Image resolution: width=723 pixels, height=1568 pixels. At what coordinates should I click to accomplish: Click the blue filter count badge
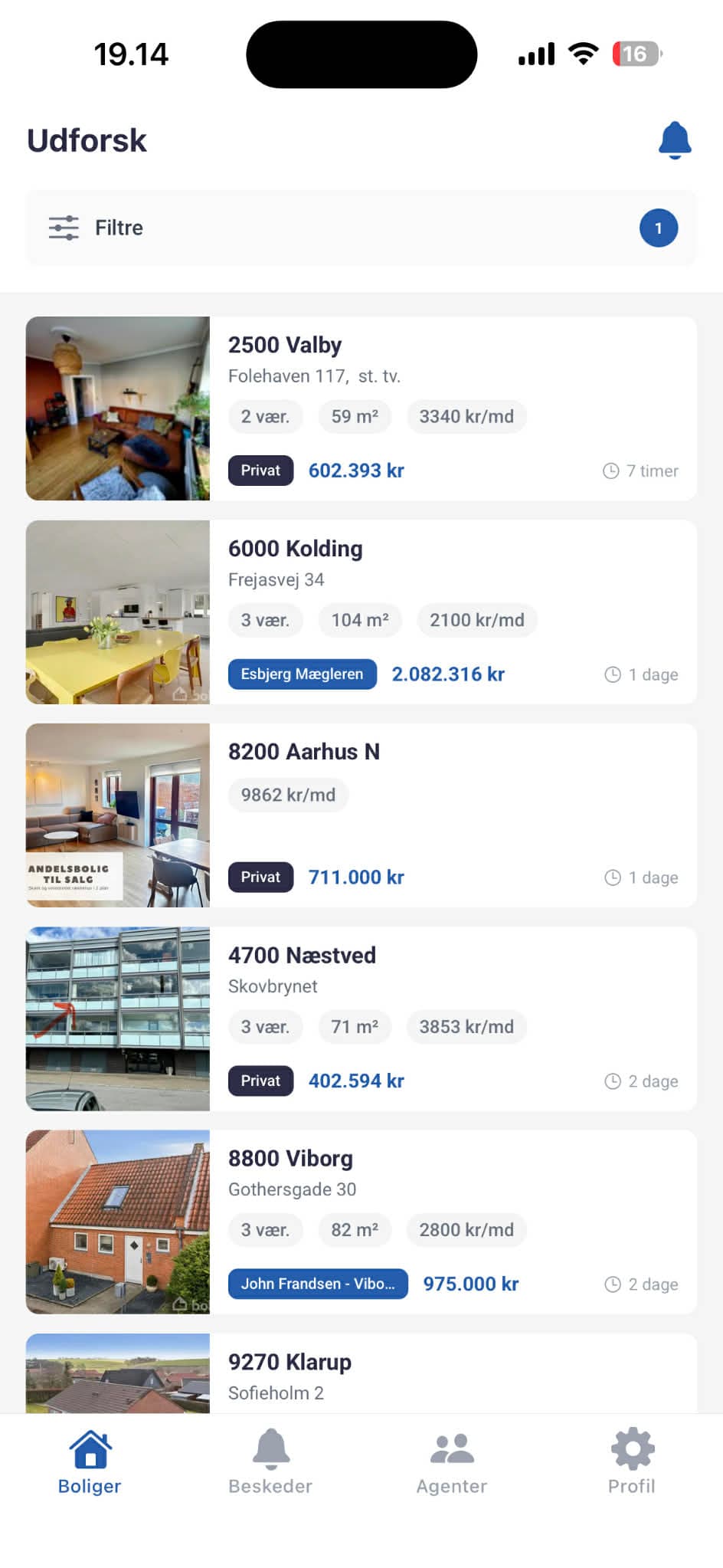point(659,228)
